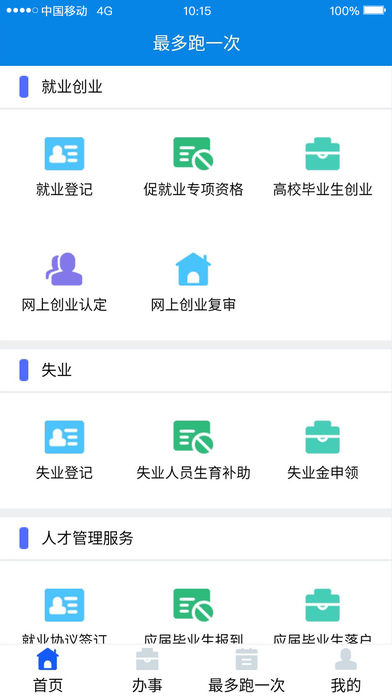Open 就业登记 service

tap(64, 167)
